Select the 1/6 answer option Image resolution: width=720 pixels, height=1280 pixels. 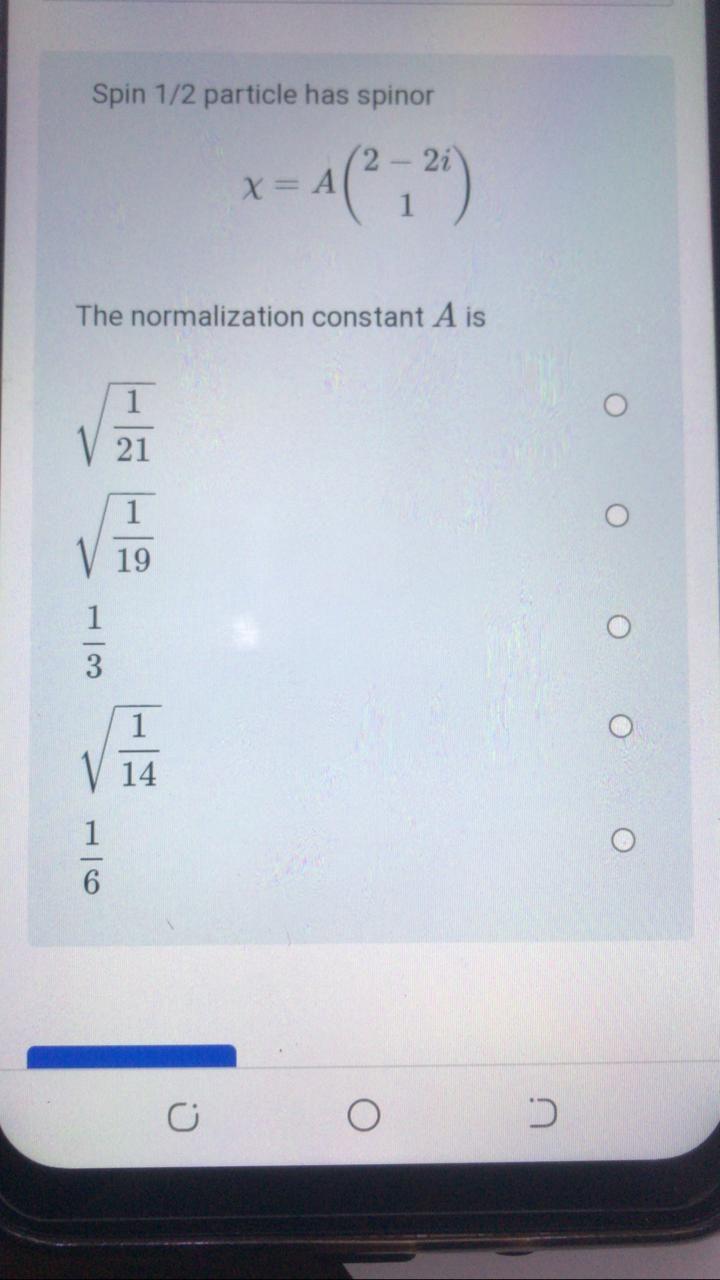coord(622,841)
